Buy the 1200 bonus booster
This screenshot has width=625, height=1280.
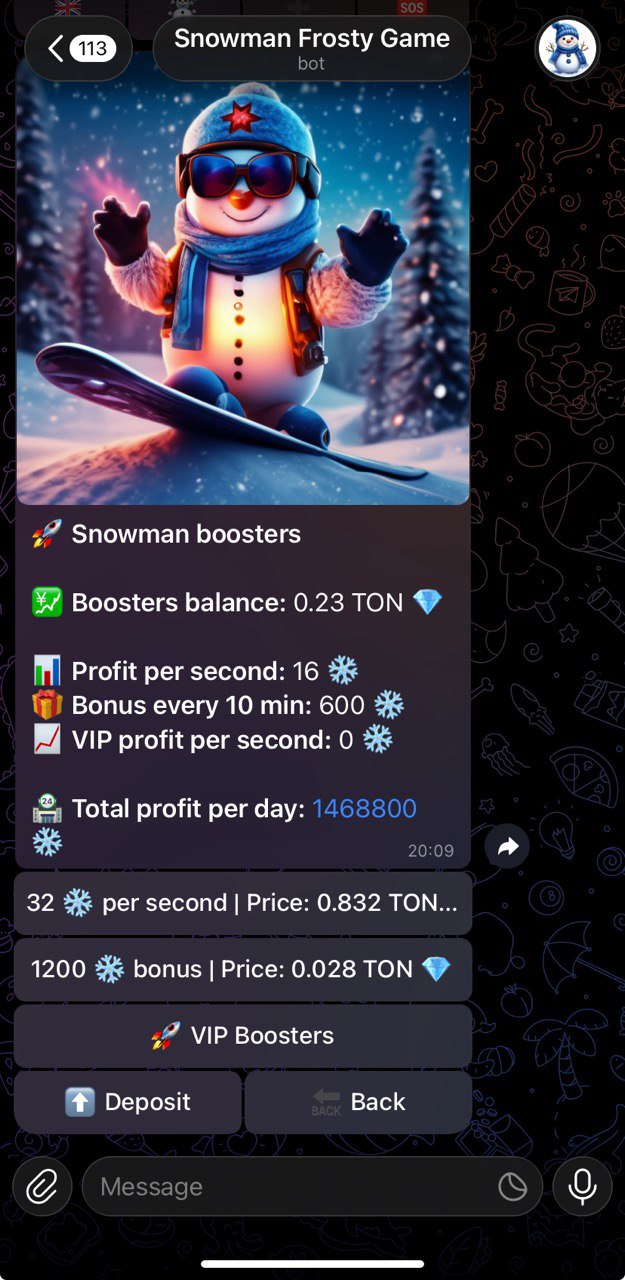coord(243,969)
